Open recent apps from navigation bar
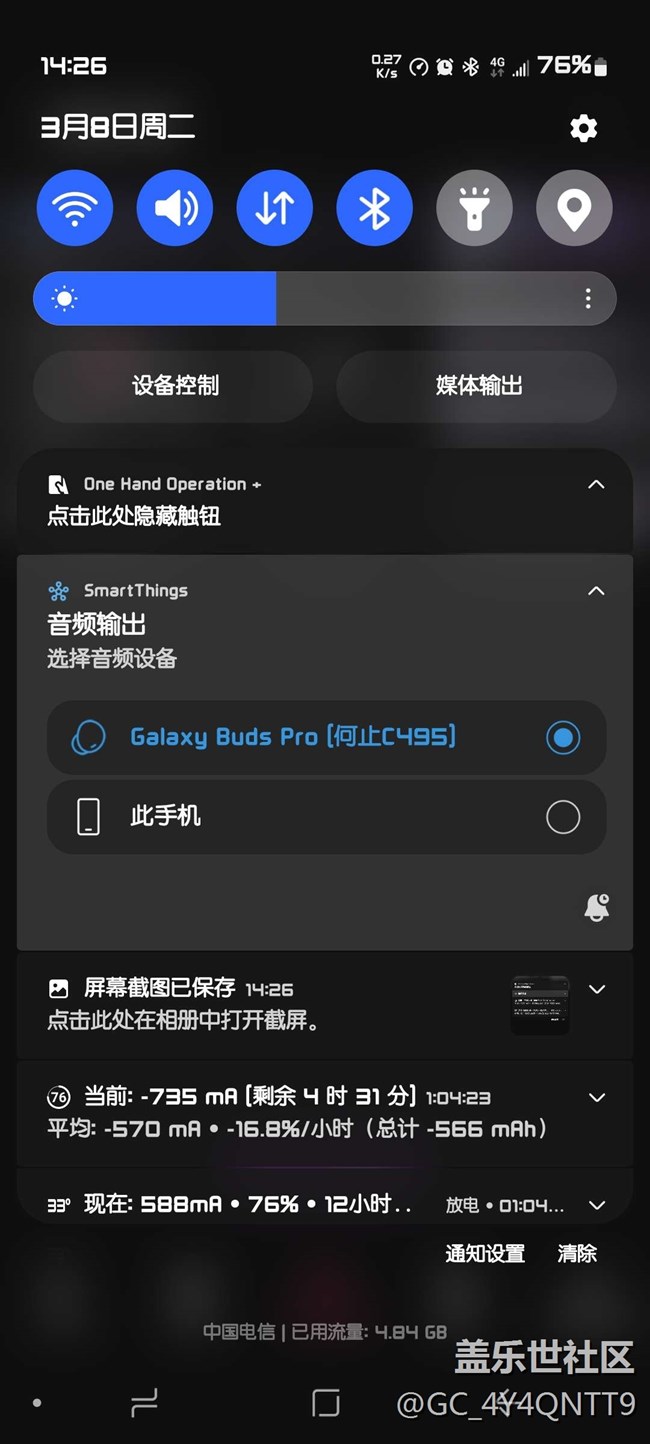 (x=145, y=1404)
